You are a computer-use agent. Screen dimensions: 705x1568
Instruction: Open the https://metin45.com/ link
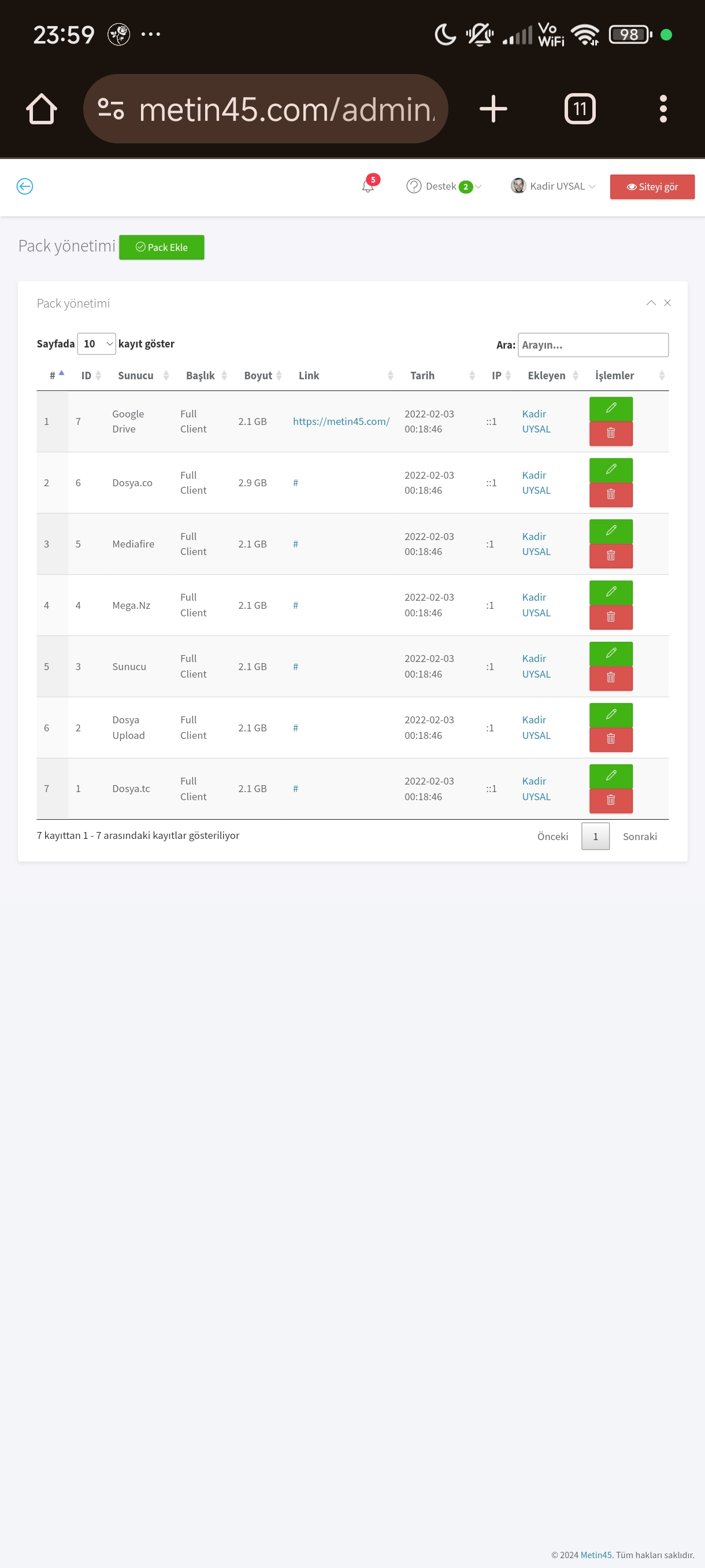(x=342, y=421)
